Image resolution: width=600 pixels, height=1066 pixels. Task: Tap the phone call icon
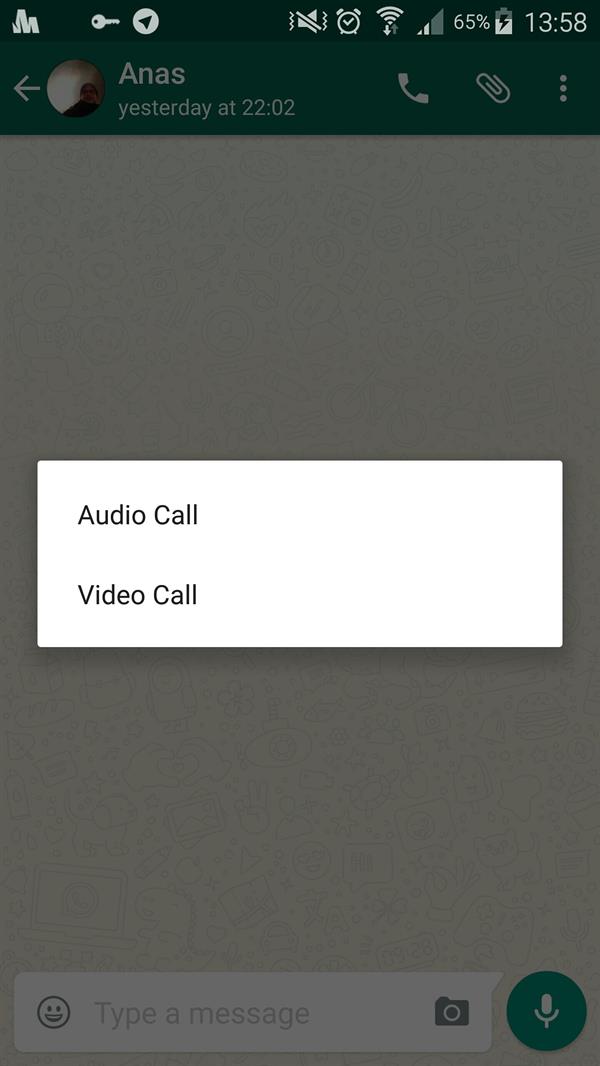[413, 88]
